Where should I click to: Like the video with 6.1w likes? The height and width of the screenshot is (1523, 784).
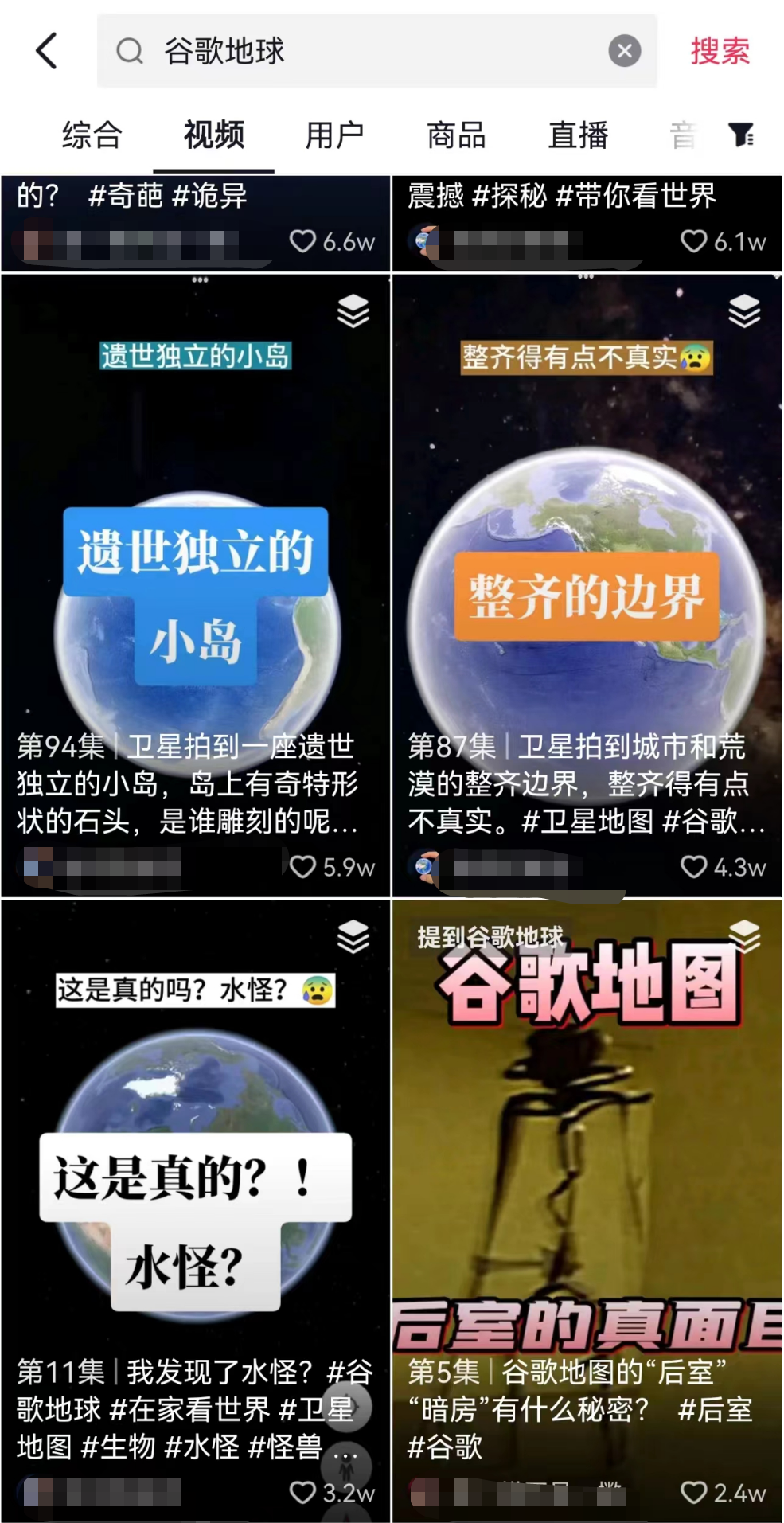tap(694, 240)
